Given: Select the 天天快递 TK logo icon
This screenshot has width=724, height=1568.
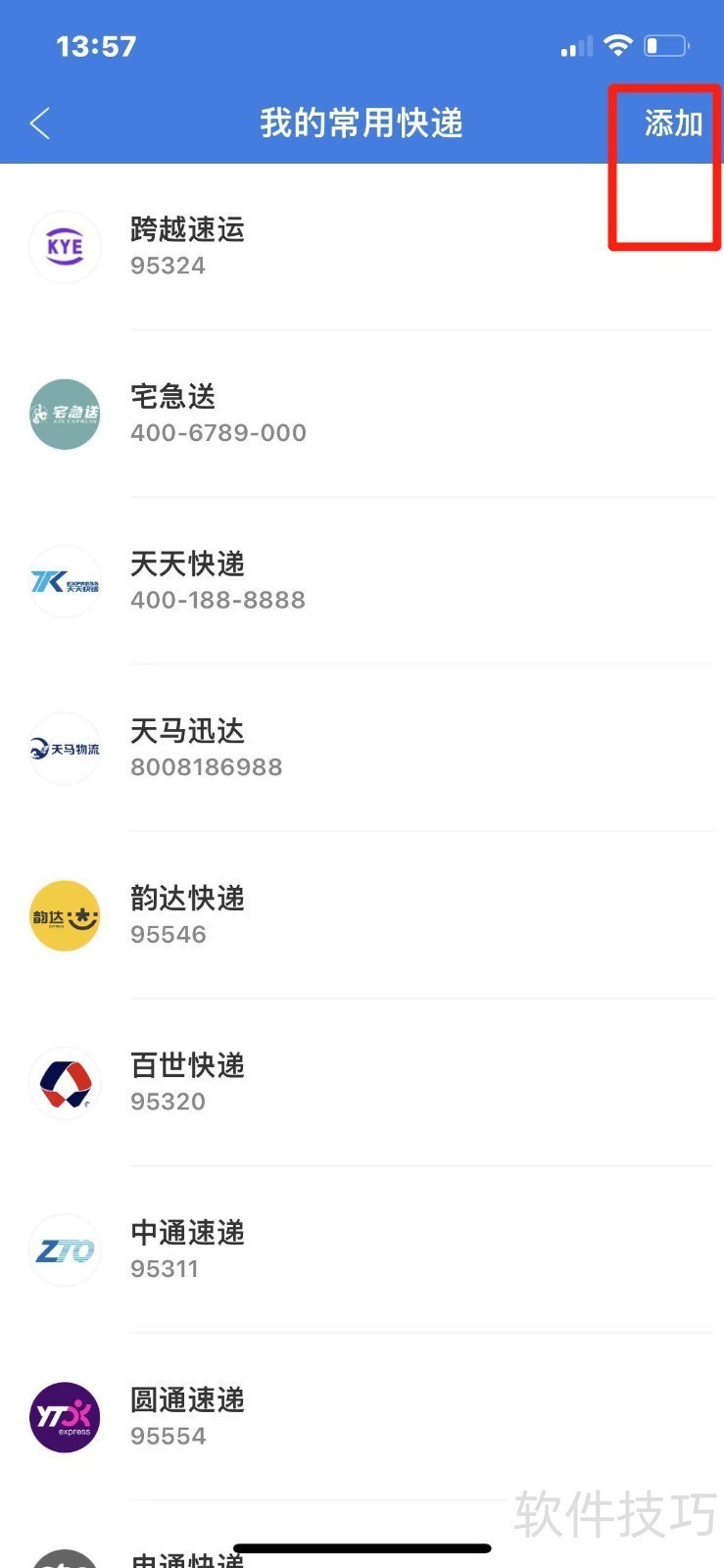Looking at the screenshot, I should coord(65,581).
